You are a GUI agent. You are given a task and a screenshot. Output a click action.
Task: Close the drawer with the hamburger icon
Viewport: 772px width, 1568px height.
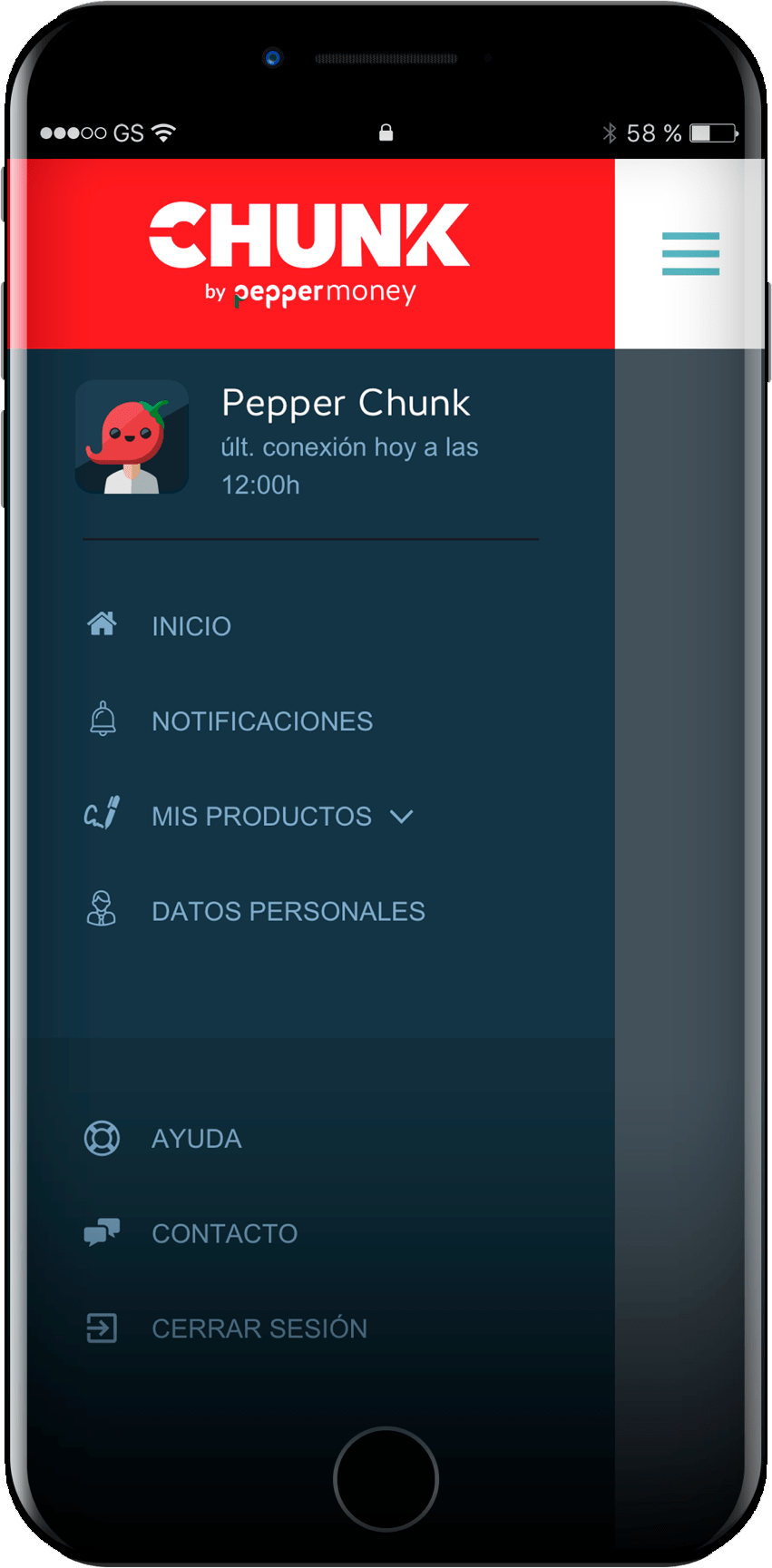tap(690, 253)
